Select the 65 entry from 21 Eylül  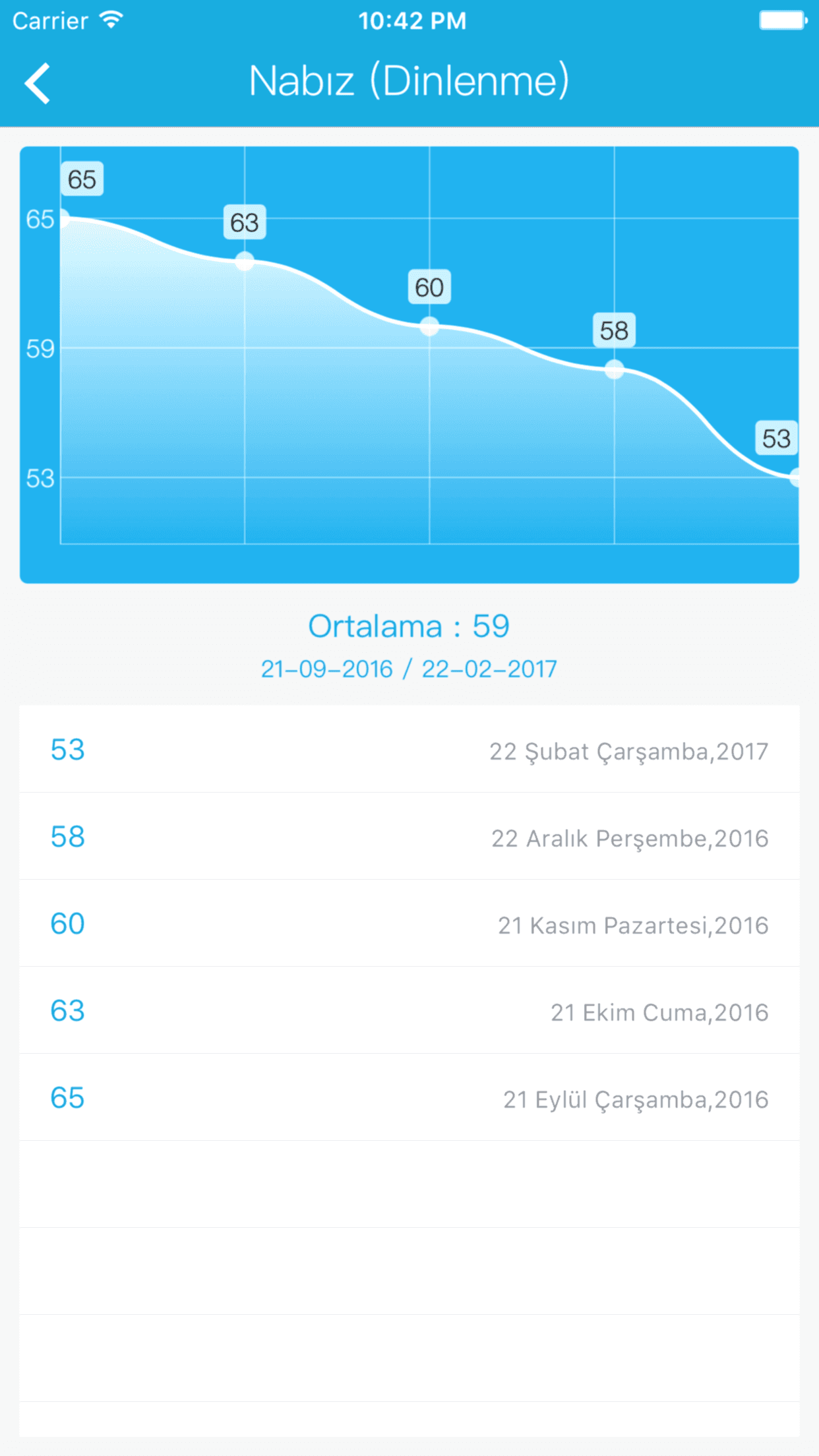point(409,1098)
